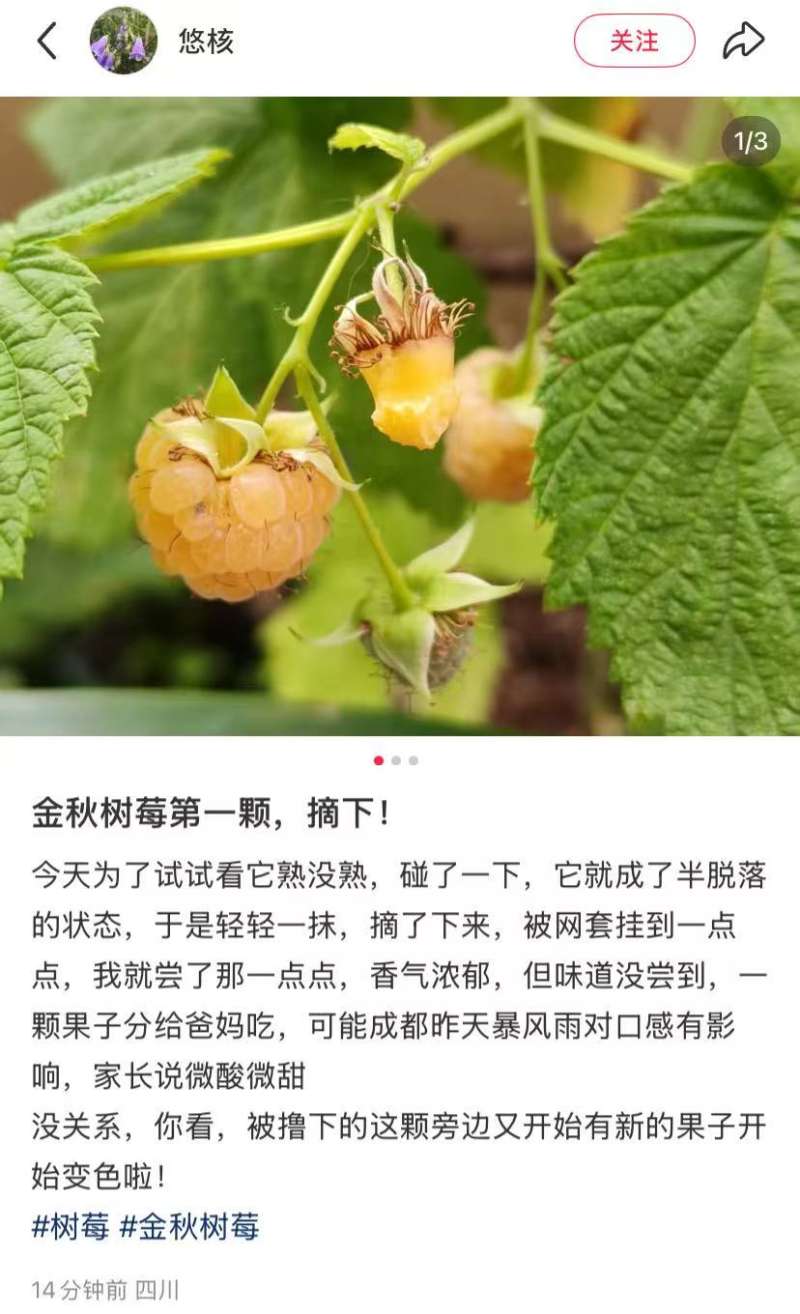Open username 悠核
The height and width of the screenshot is (1314, 800).
coord(206,41)
